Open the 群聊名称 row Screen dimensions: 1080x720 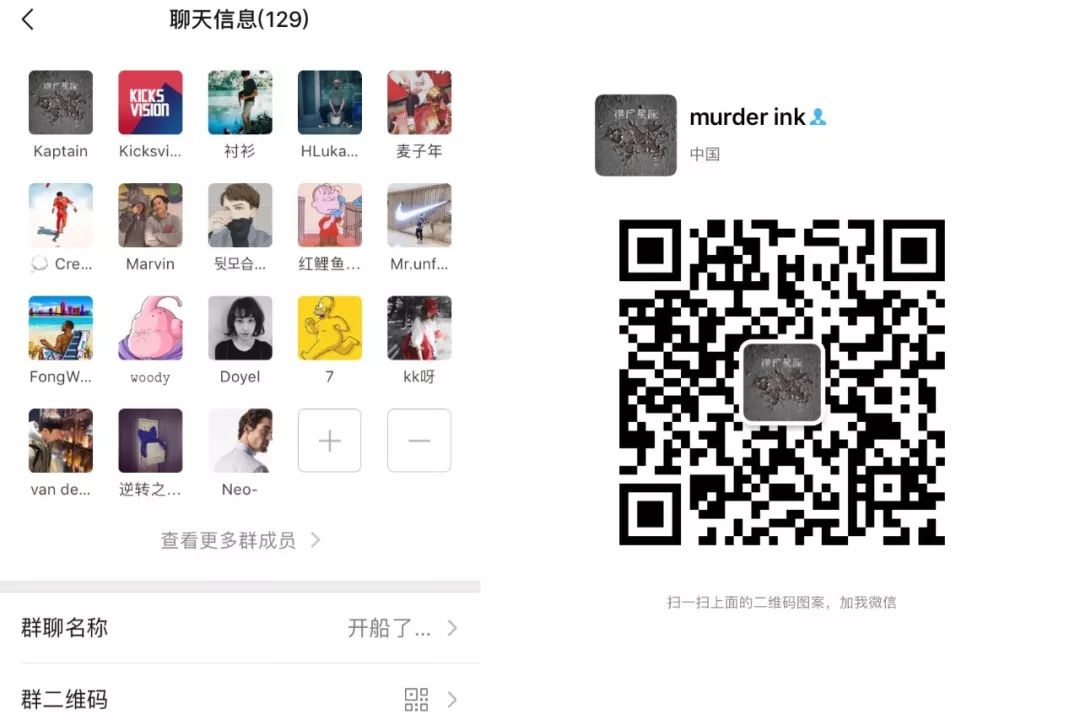coord(240,628)
